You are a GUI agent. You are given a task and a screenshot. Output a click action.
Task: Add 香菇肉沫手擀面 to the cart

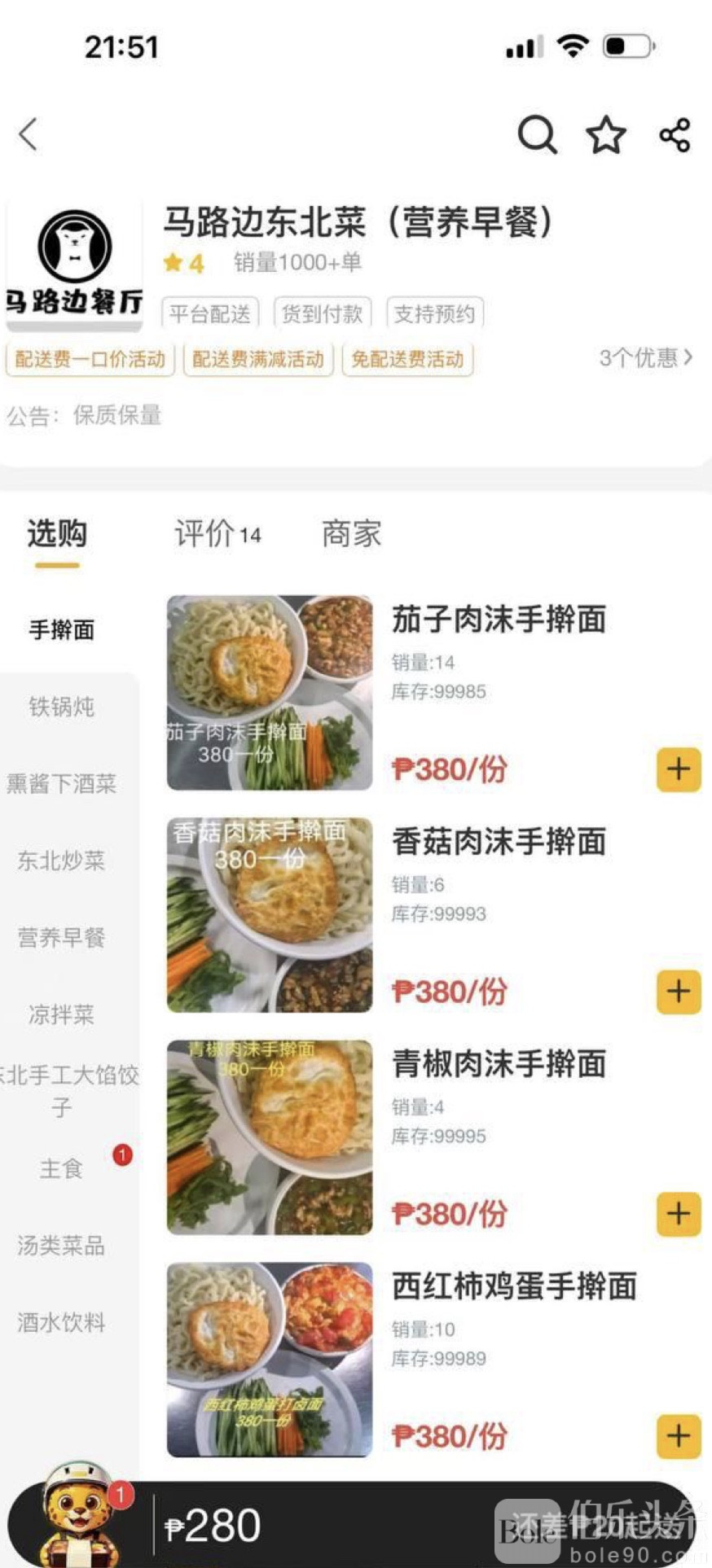pyautogui.click(x=678, y=992)
